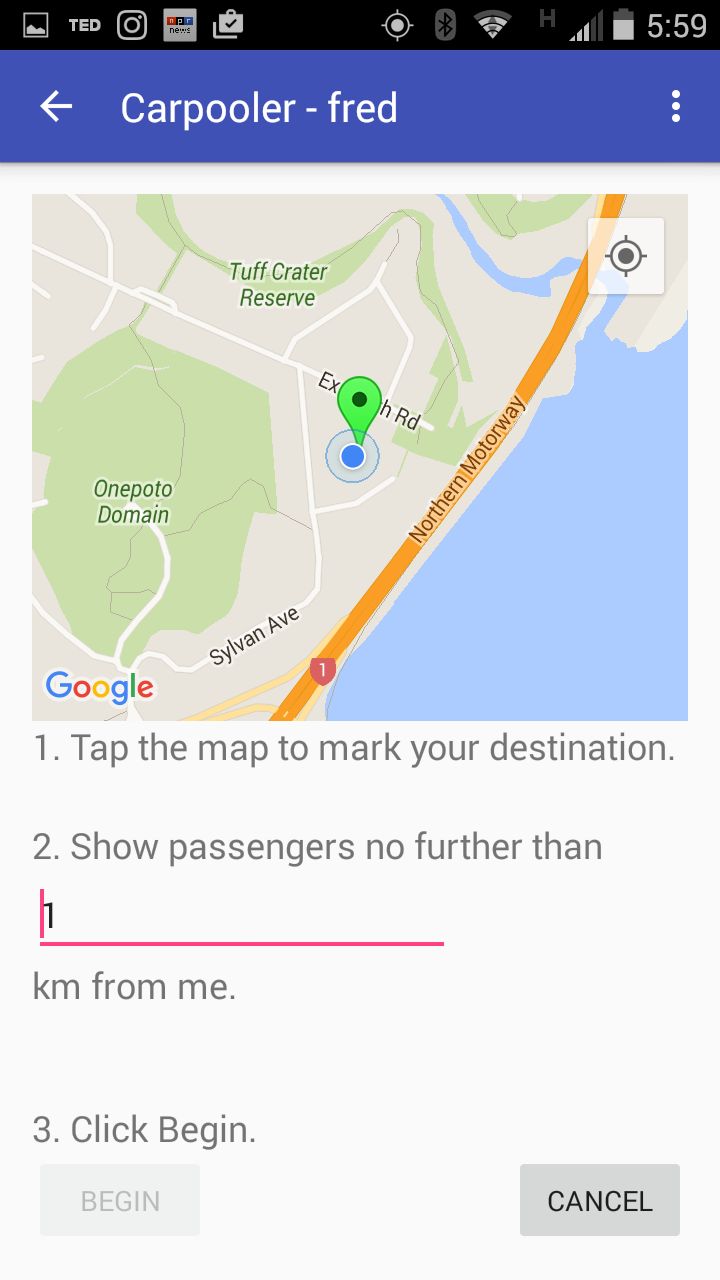Edit the passenger distance km field

240,916
